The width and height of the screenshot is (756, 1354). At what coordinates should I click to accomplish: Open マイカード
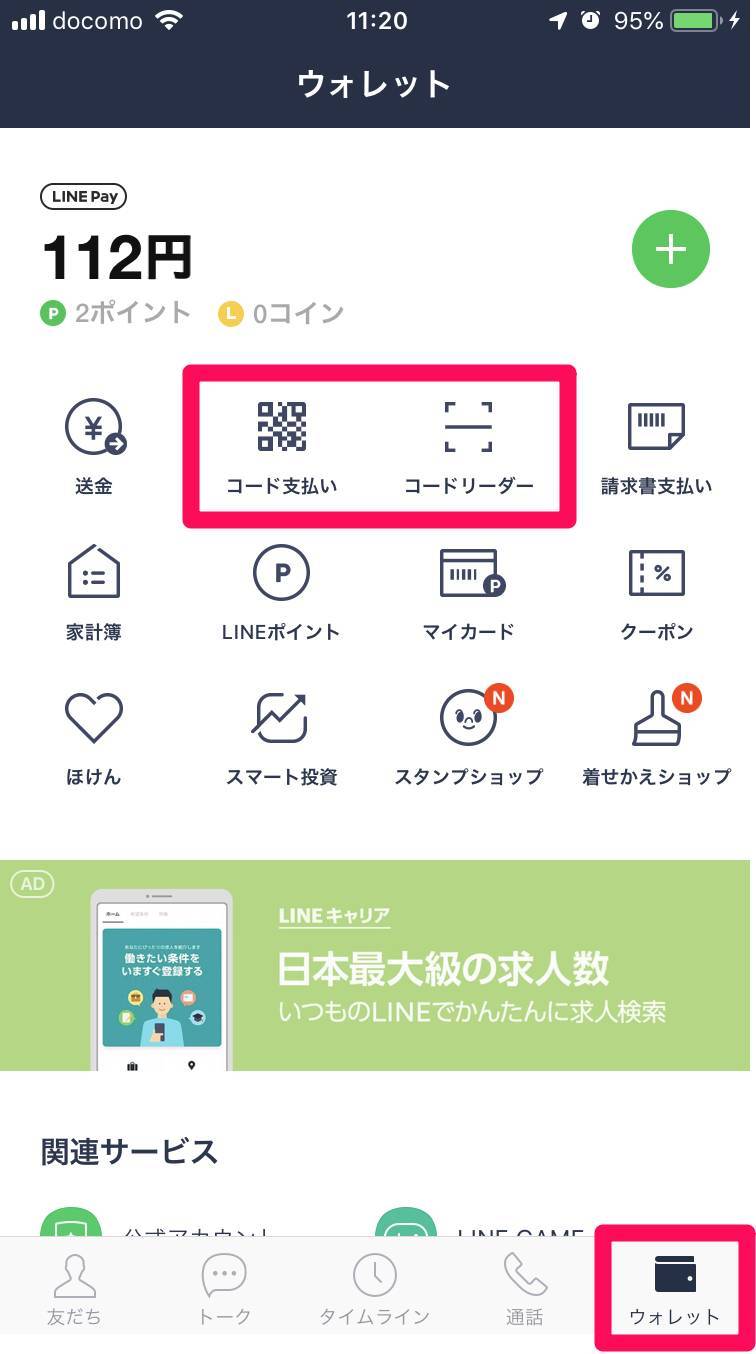click(x=468, y=592)
